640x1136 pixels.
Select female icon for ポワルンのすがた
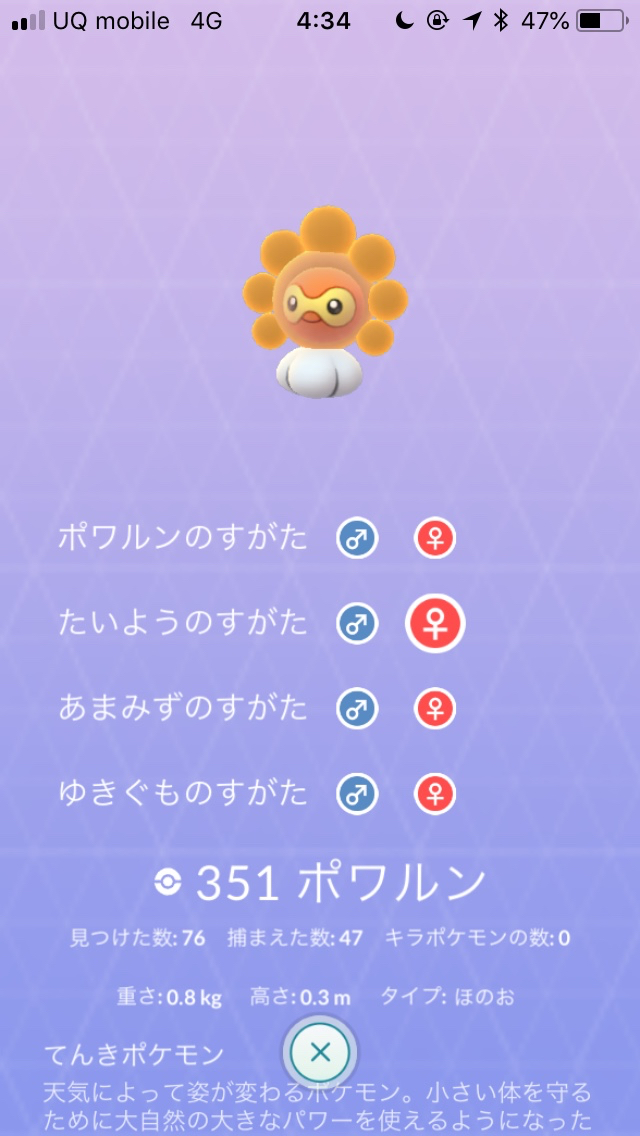click(x=435, y=539)
